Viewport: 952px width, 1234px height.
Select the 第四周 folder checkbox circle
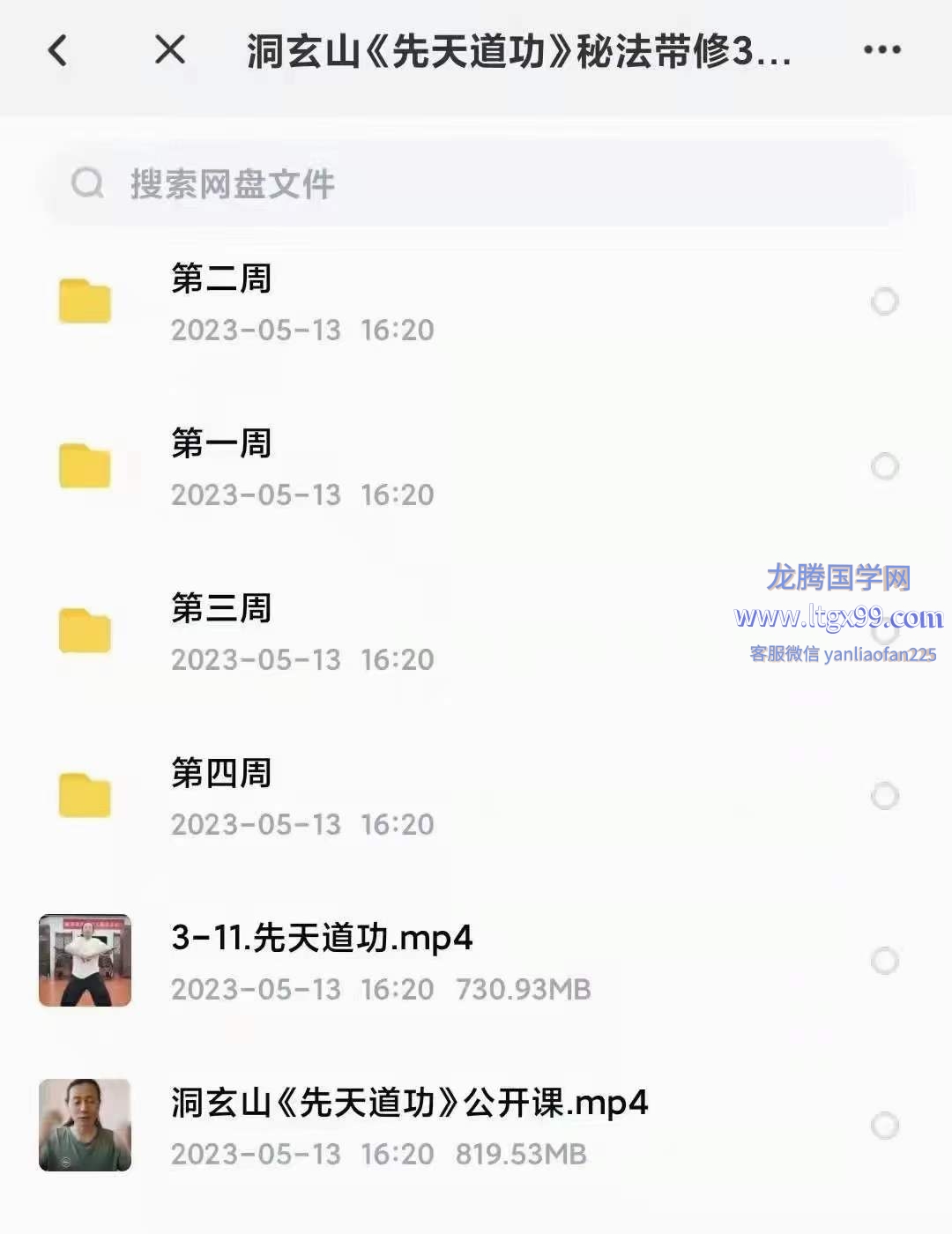coord(884,796)
